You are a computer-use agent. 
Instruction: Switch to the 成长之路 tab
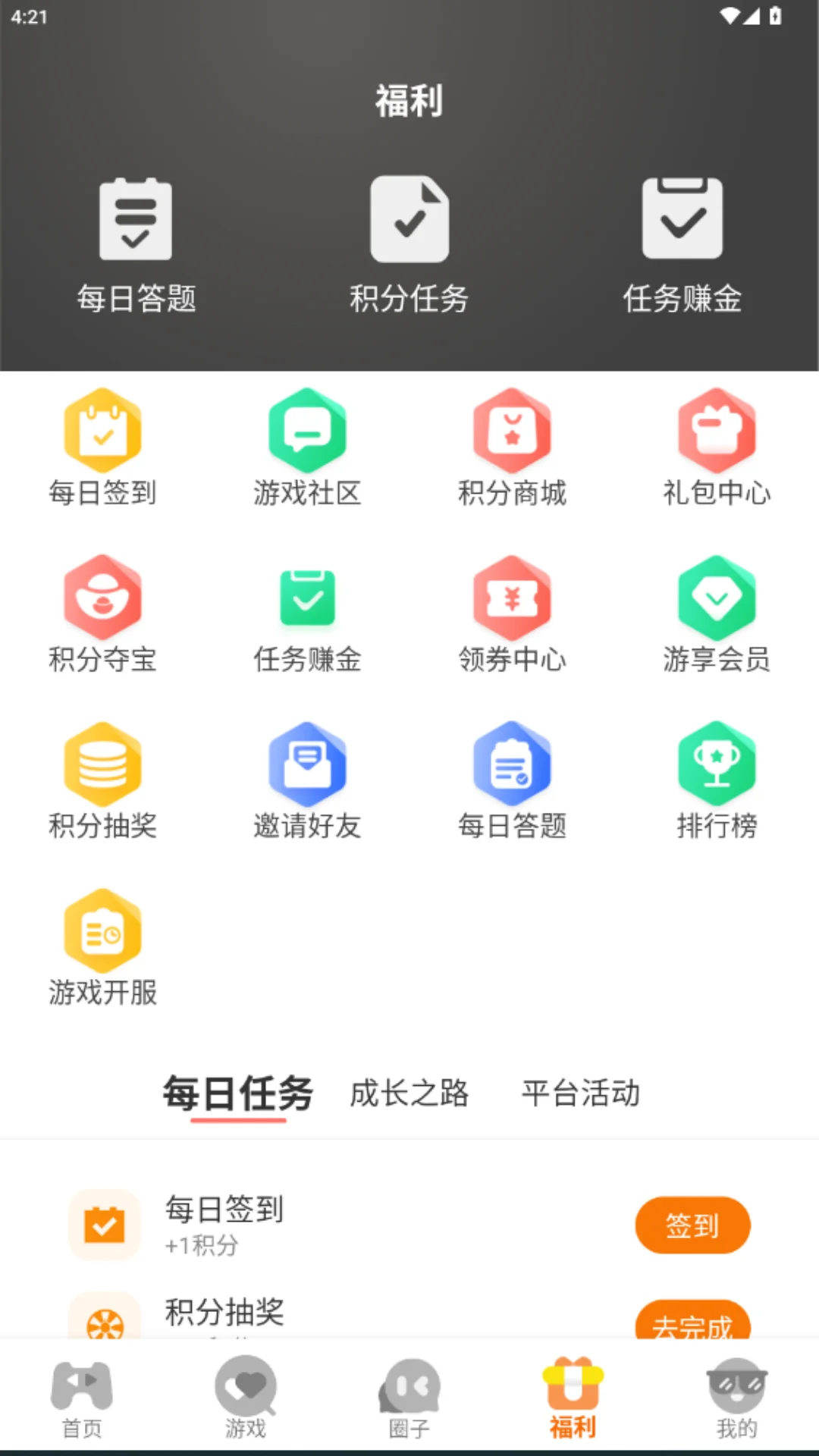pyautogui.click(x=408, y=1094)
